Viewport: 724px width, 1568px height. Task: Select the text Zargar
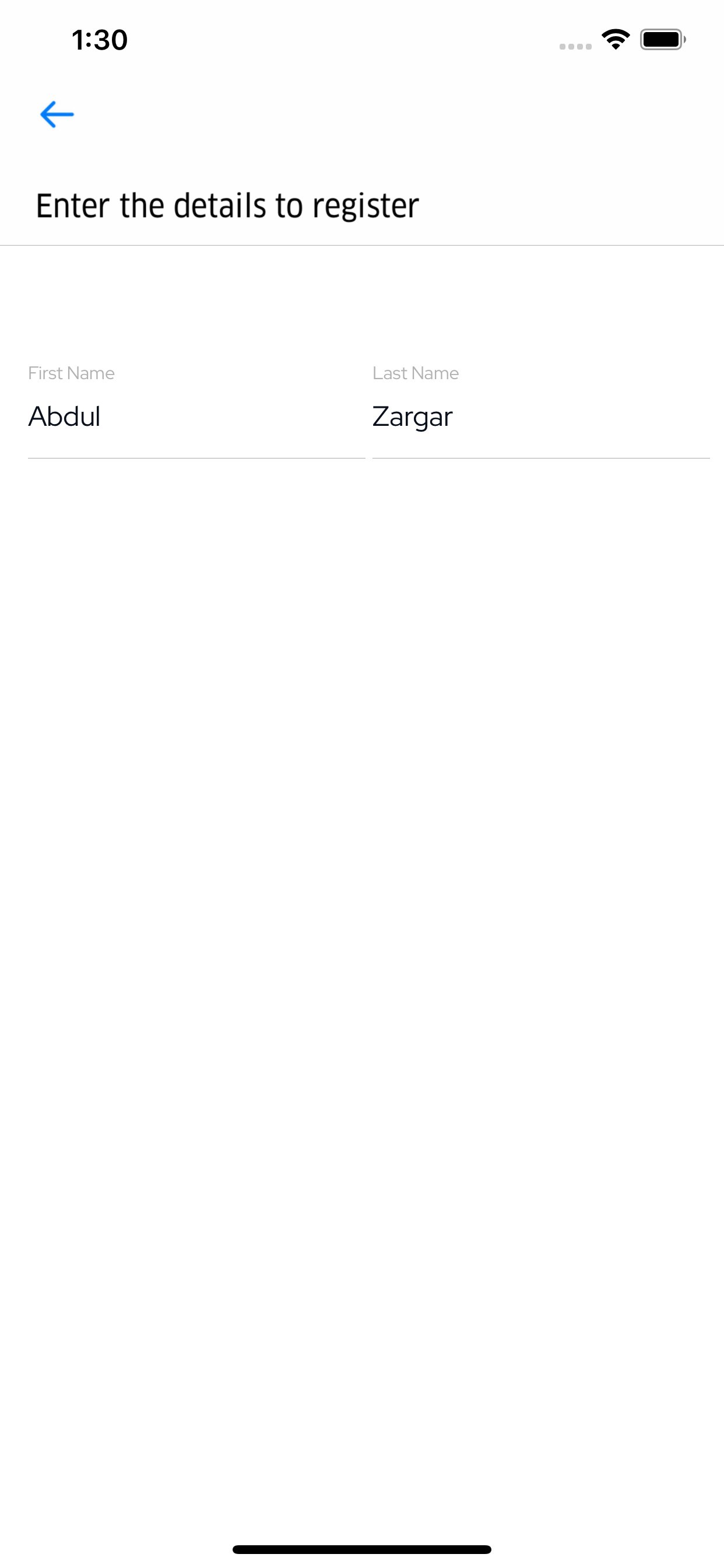[413, 416]
